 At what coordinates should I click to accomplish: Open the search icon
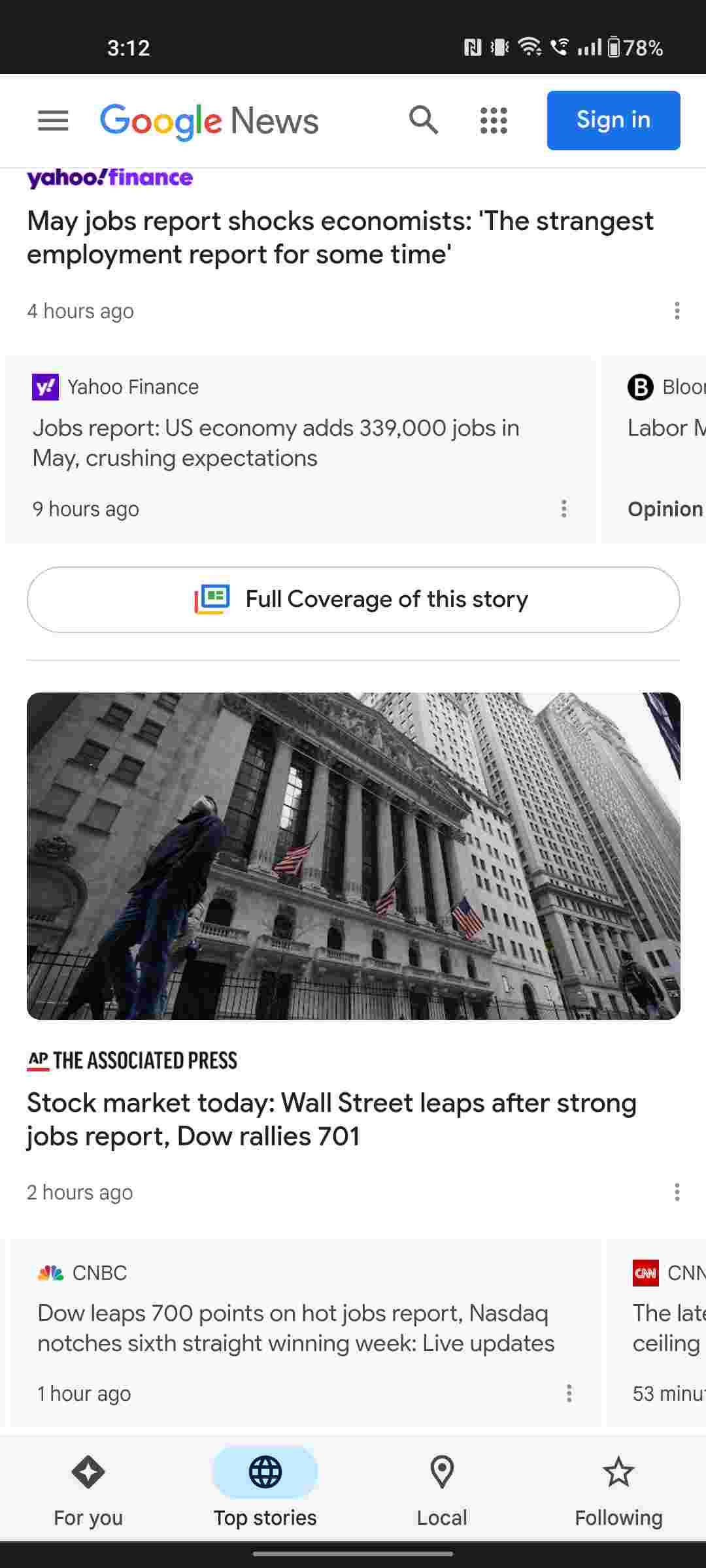coord(424,120)
